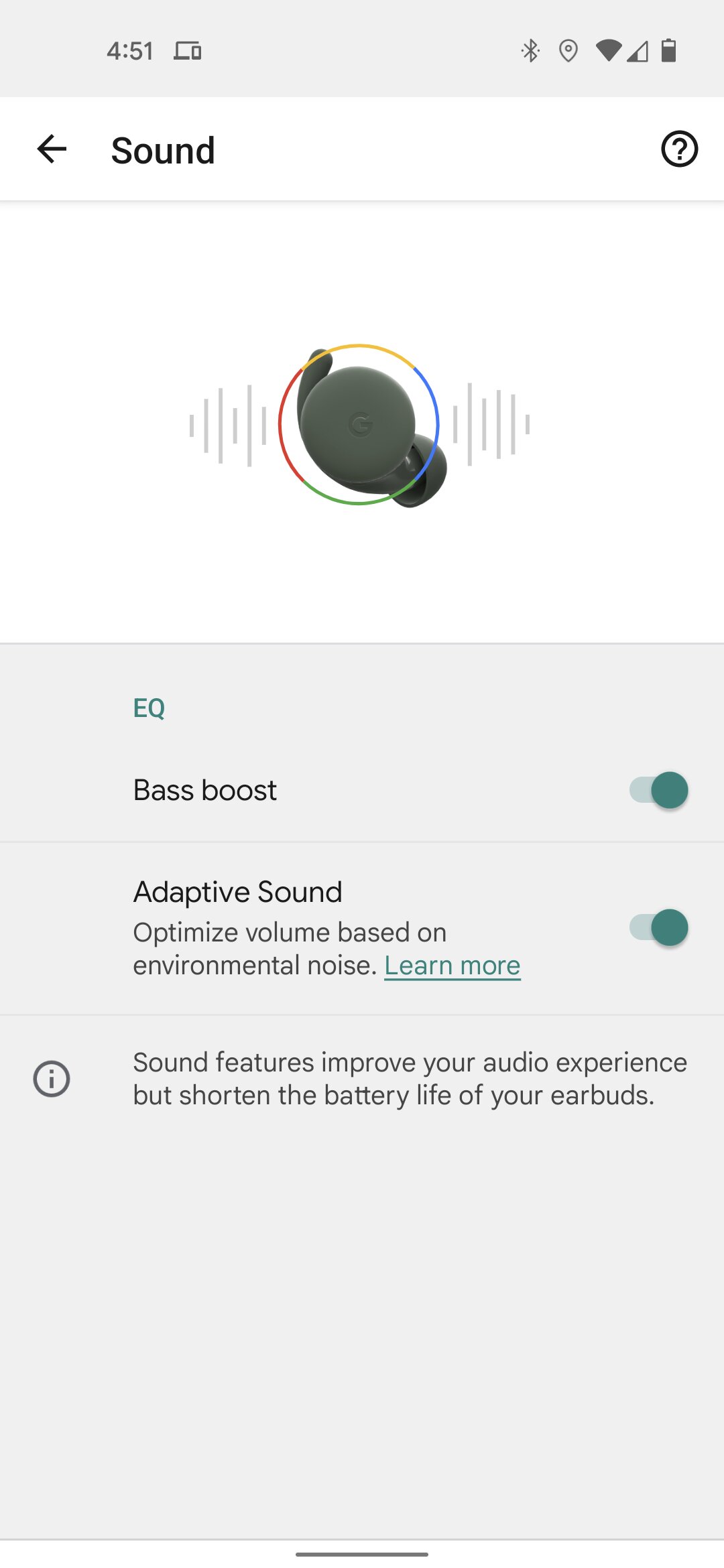The height and width of the screenshot is (1568, 724).
Task: Open the Learn more link
Action: [x=452, y=966]
